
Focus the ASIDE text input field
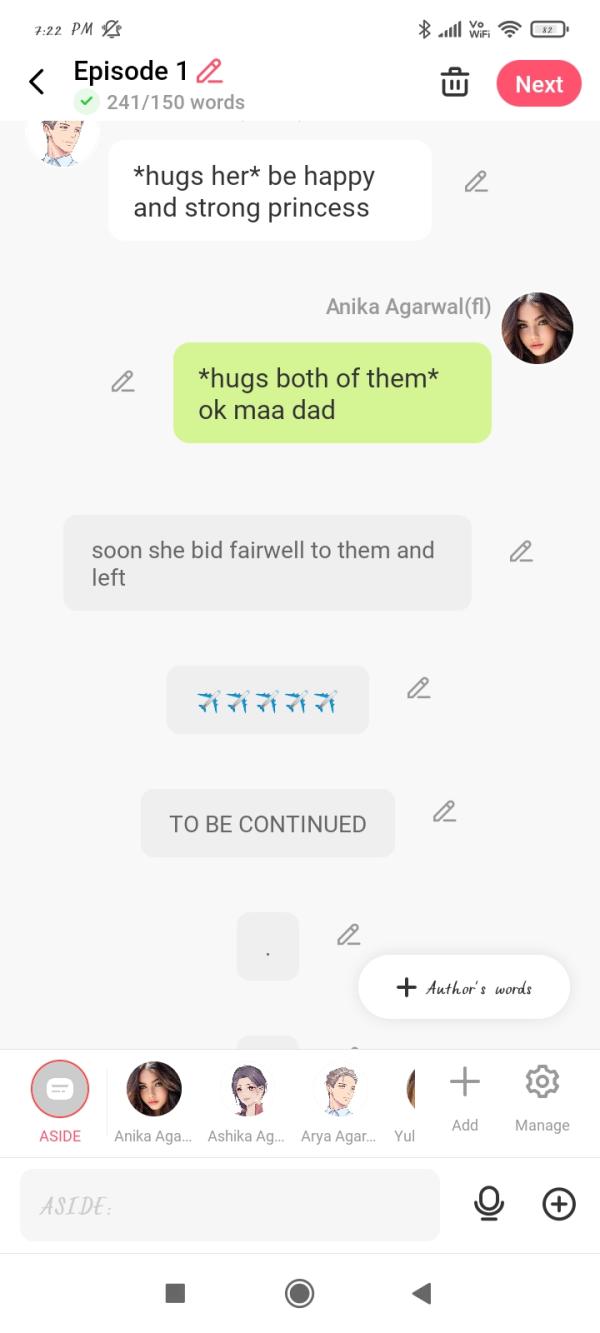click(230, 1206)
